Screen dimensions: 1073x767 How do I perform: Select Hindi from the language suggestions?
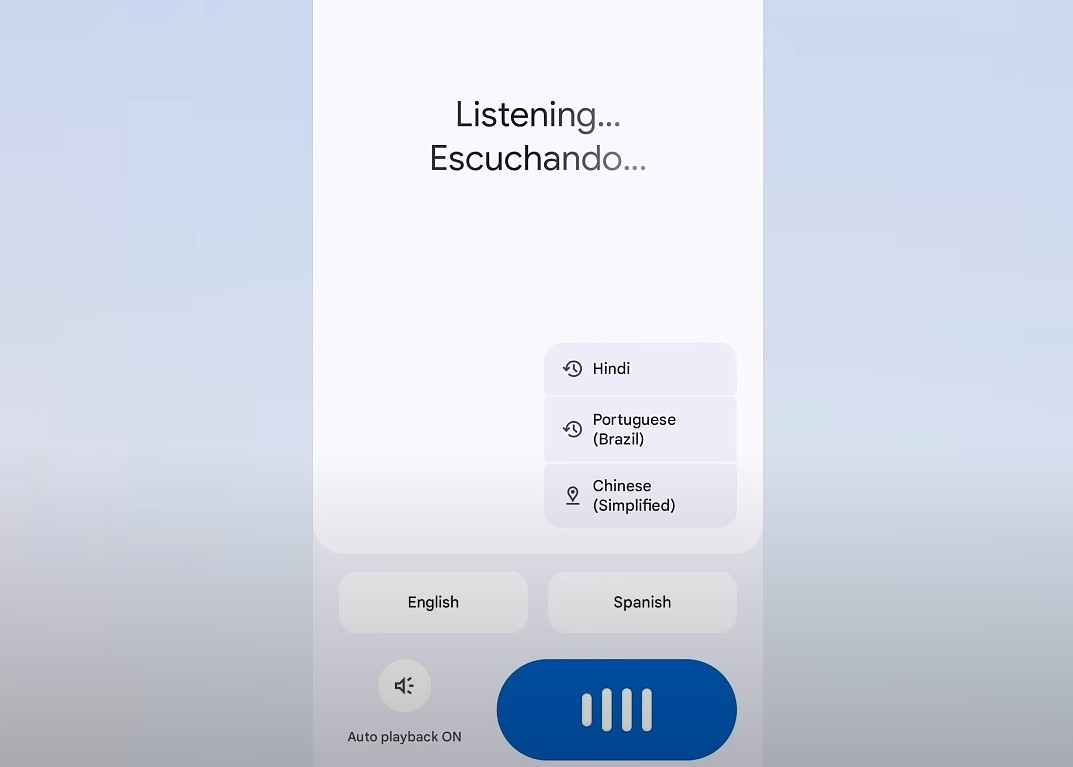pos(640,369)
